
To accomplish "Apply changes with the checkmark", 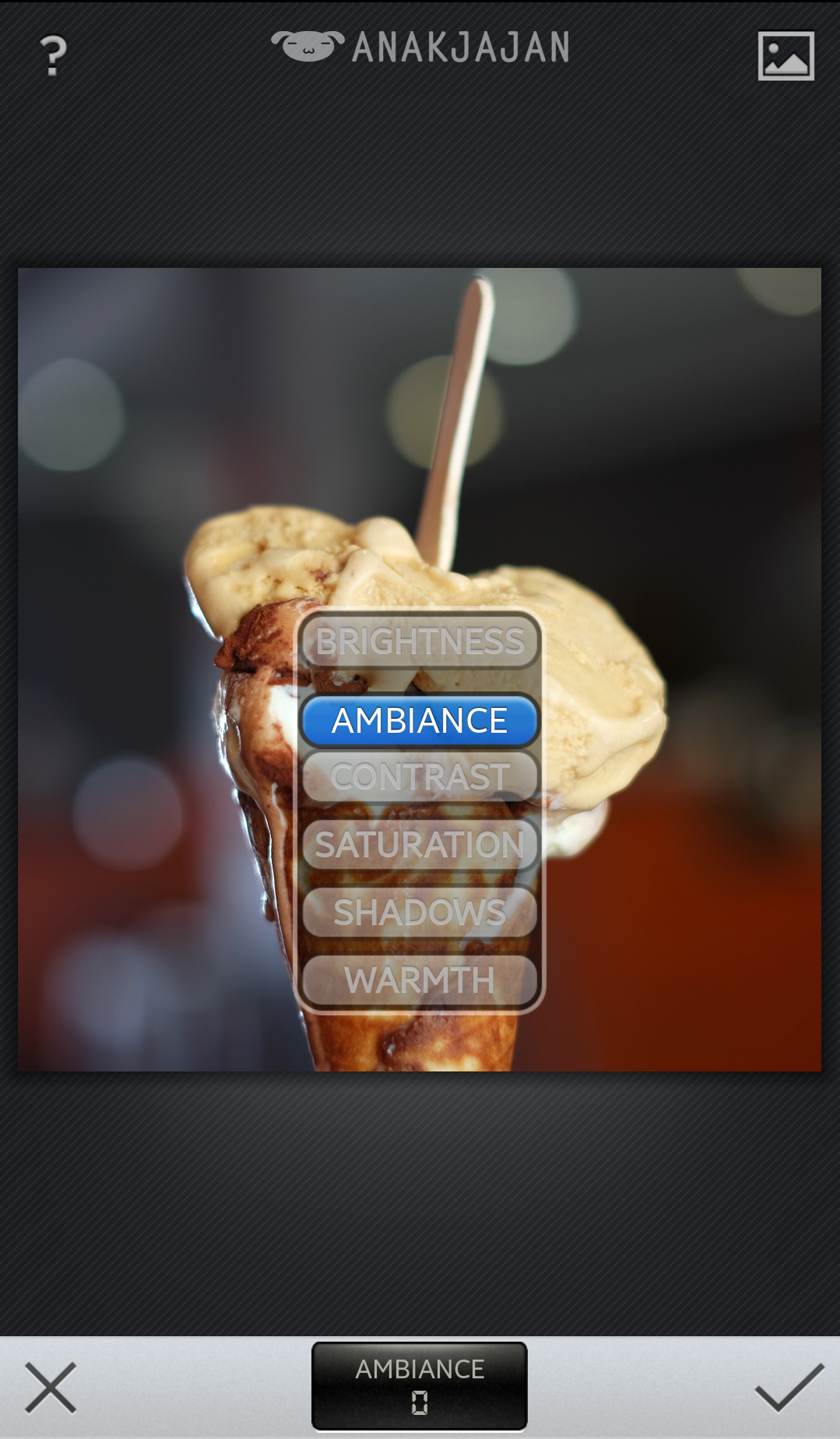I will (789, 1387).
